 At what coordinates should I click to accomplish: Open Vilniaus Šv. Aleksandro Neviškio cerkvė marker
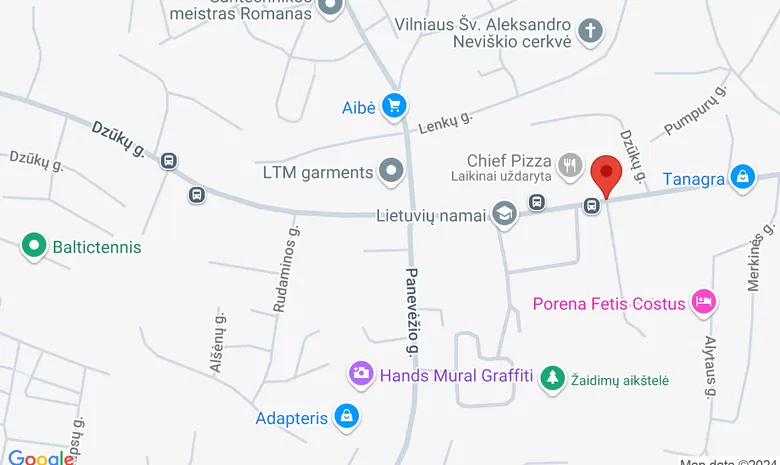592,31
